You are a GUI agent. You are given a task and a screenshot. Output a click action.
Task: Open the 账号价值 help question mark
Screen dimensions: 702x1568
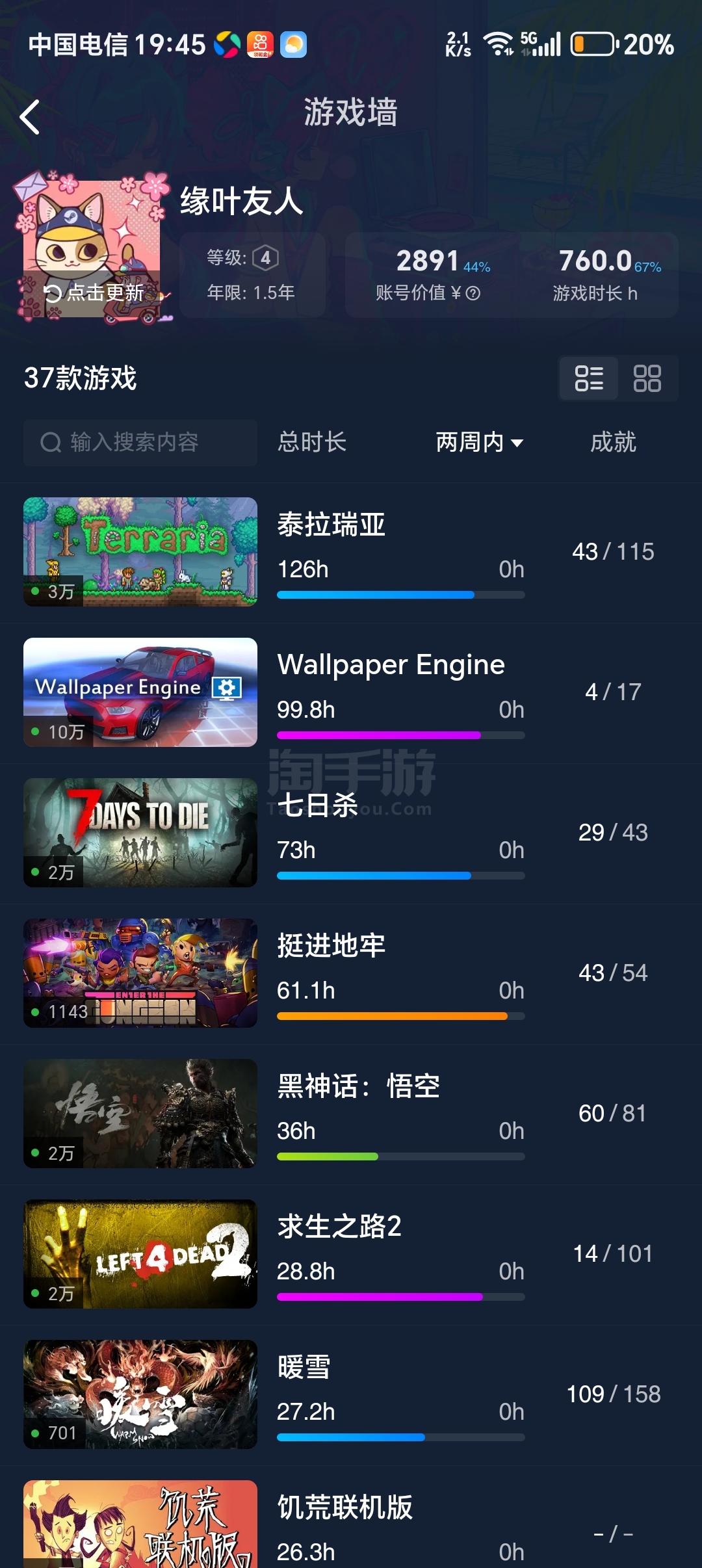(473, 293)
